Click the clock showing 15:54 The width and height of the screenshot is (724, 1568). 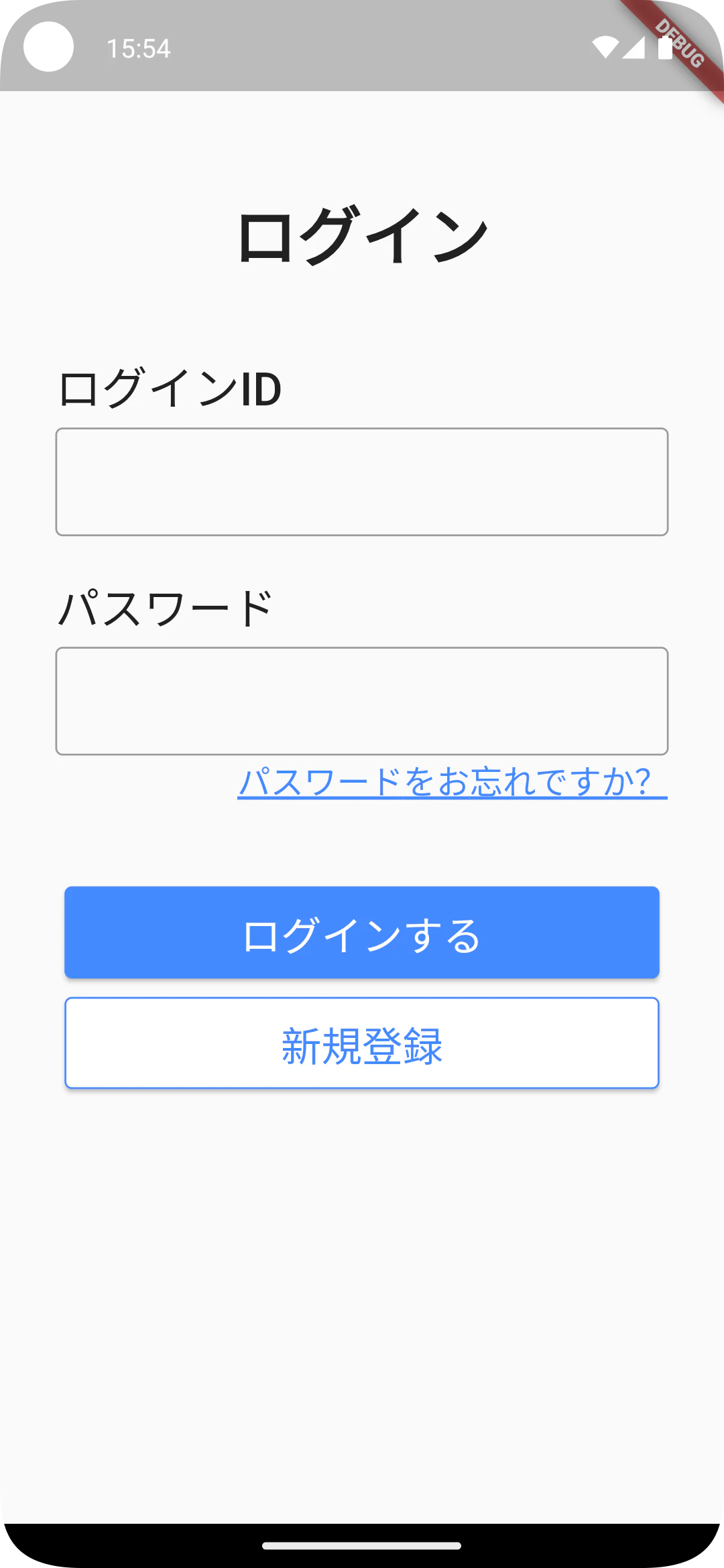pyautogui.click(x=139, y=47)
